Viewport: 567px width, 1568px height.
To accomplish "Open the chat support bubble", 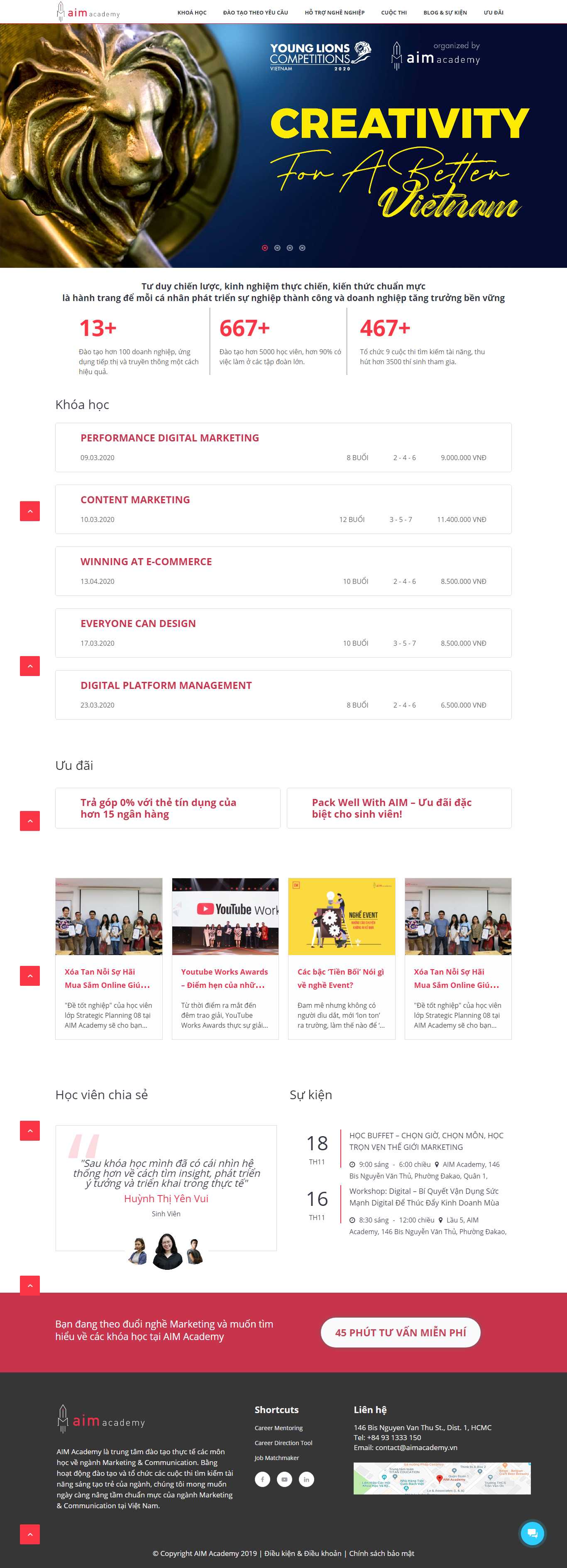I will click(x=532, y=1533).
